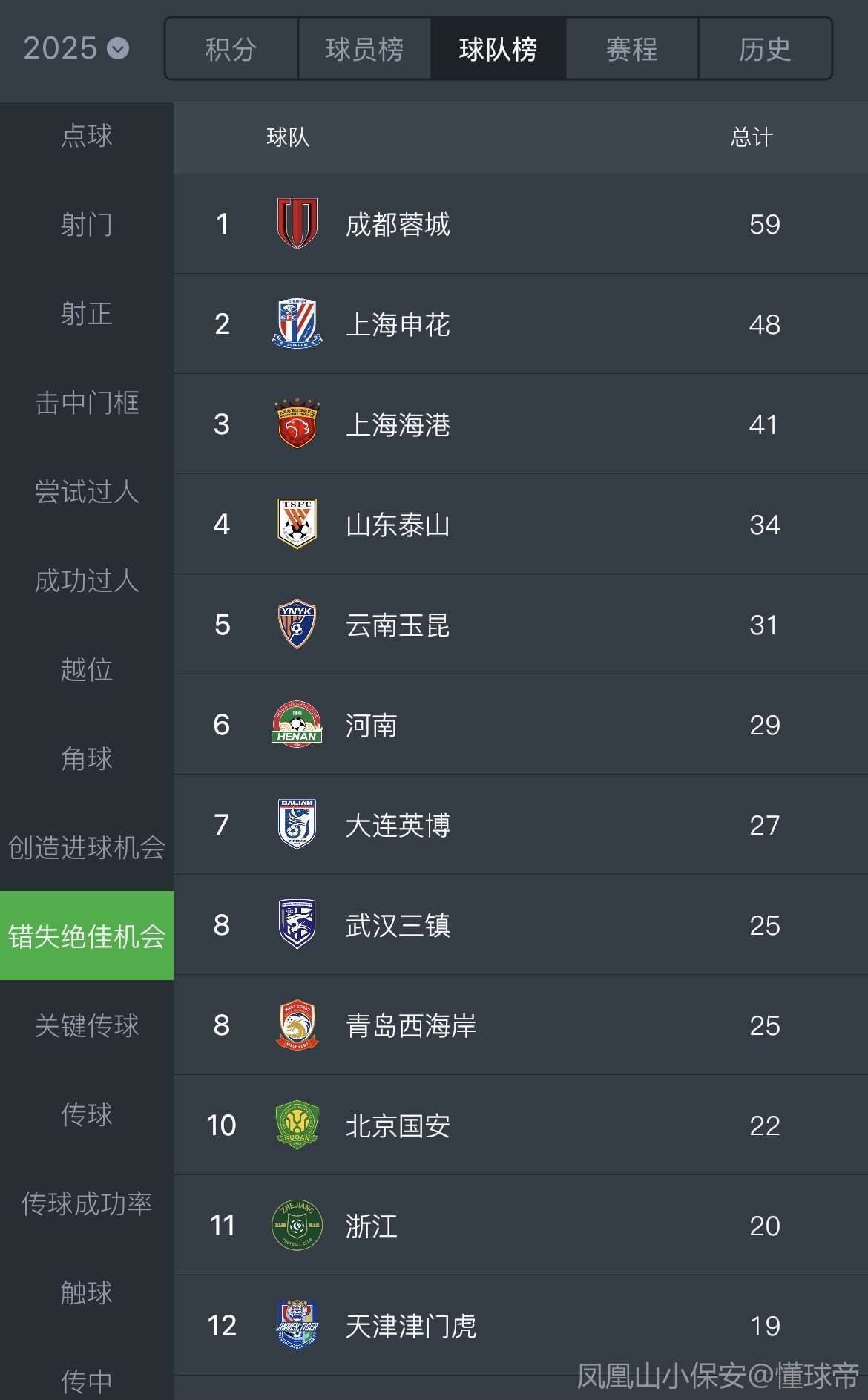Image resolution: width=868 pixels, height=1400 pixels.
Task: Open the 河南 team row
Action: point(521,724)
